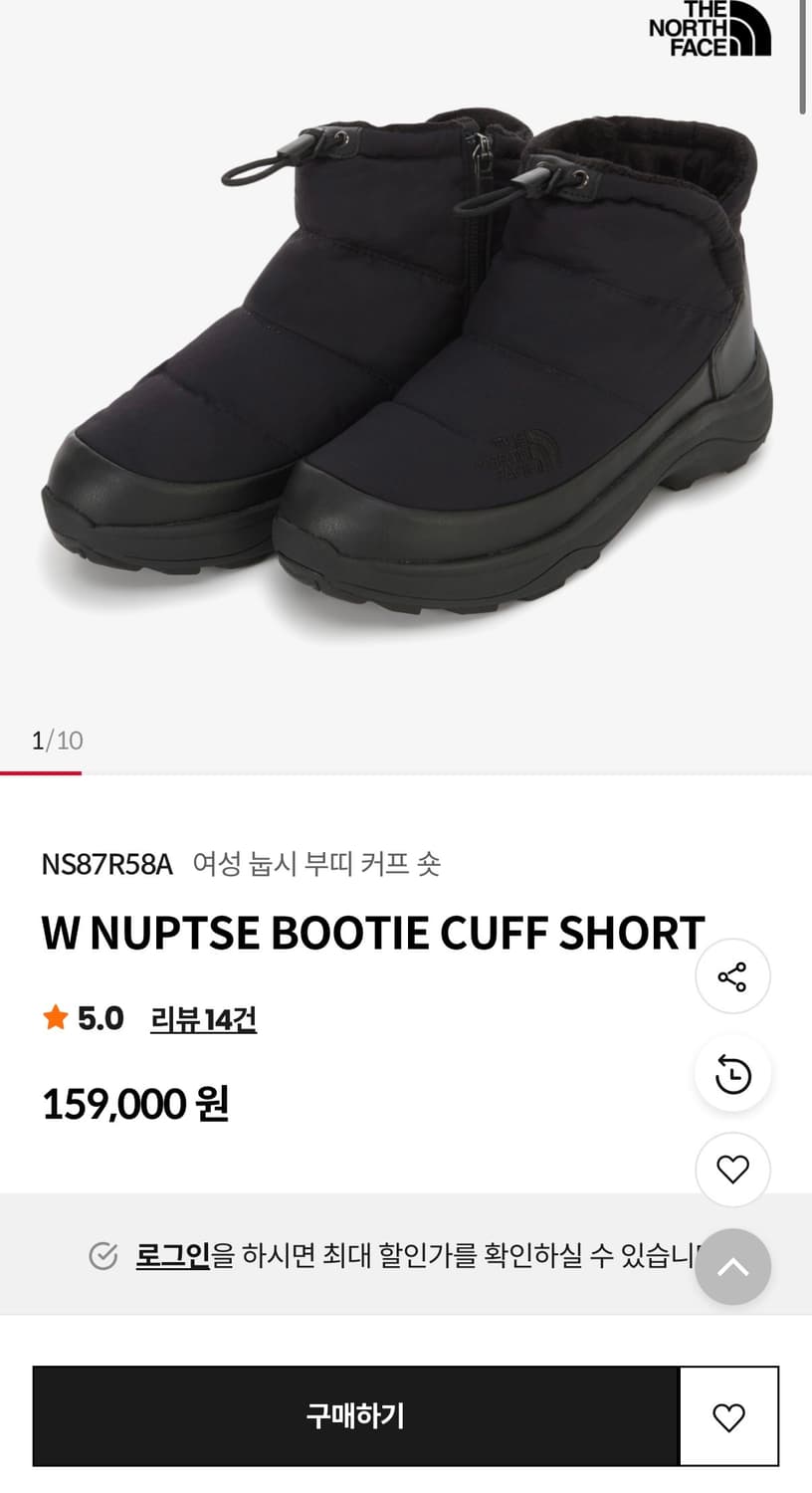Click the product title W NUPTSE BOOTIE CUFF SHORT
This screenshot has height=1493, width=812.
point(372,933)
